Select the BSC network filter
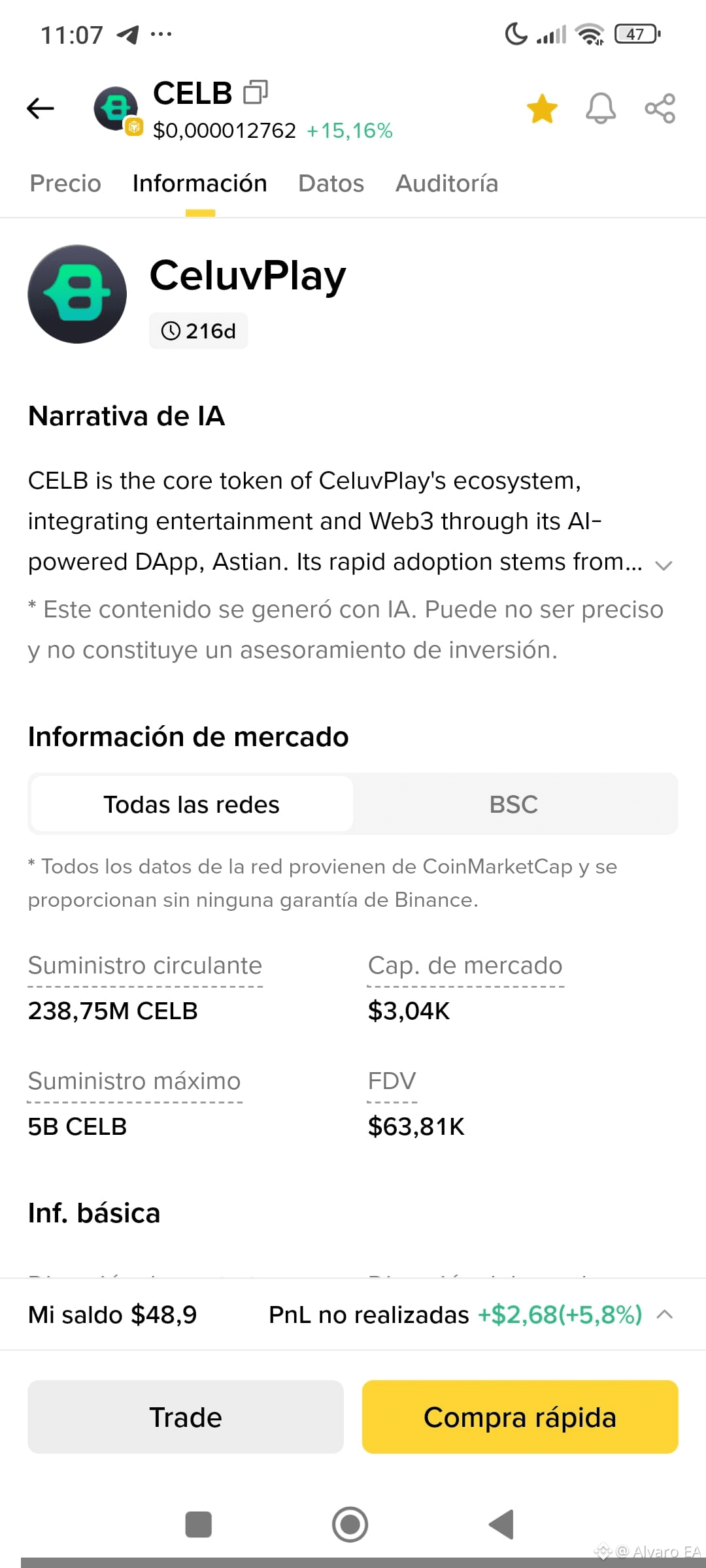 pyautogui.click(x=514, y=804)
